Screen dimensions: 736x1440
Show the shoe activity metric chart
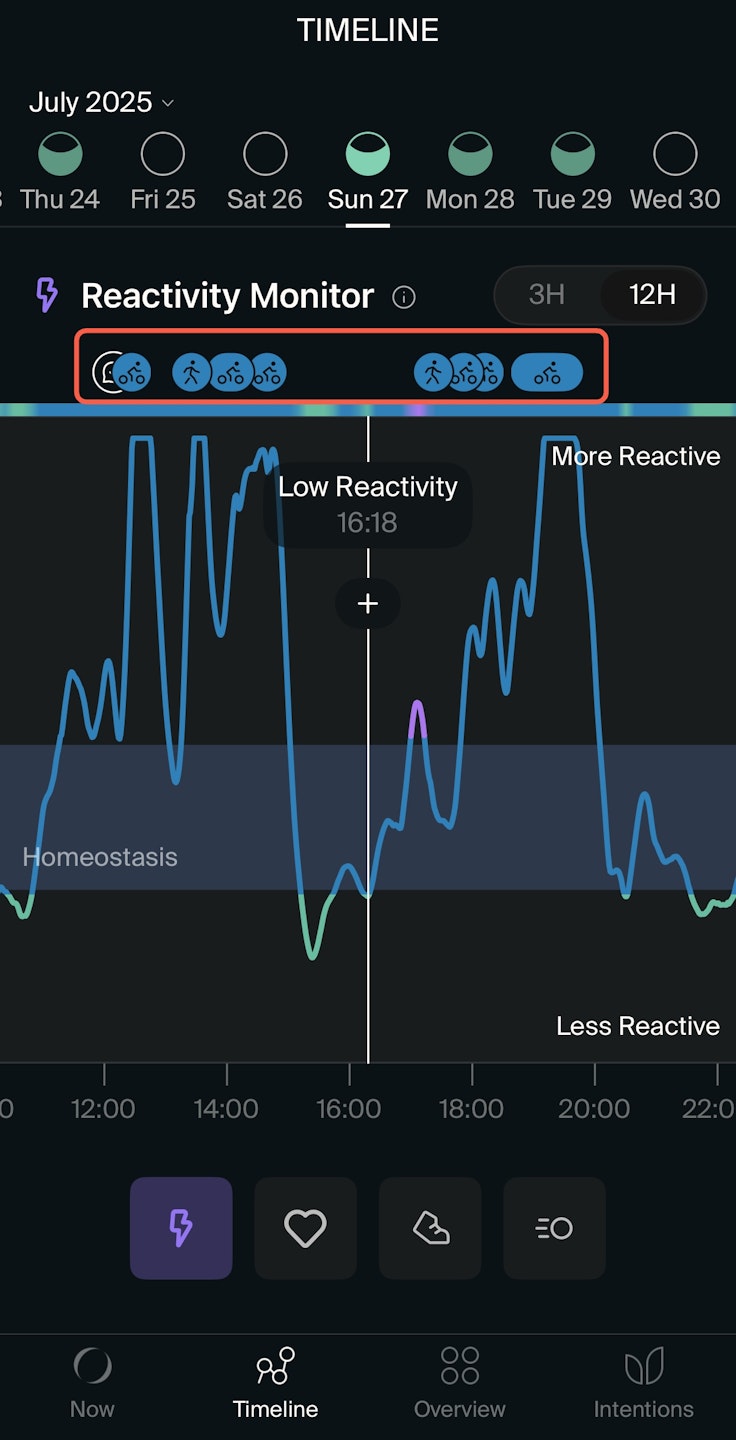pyautogui.click(x=430, y=1228)
